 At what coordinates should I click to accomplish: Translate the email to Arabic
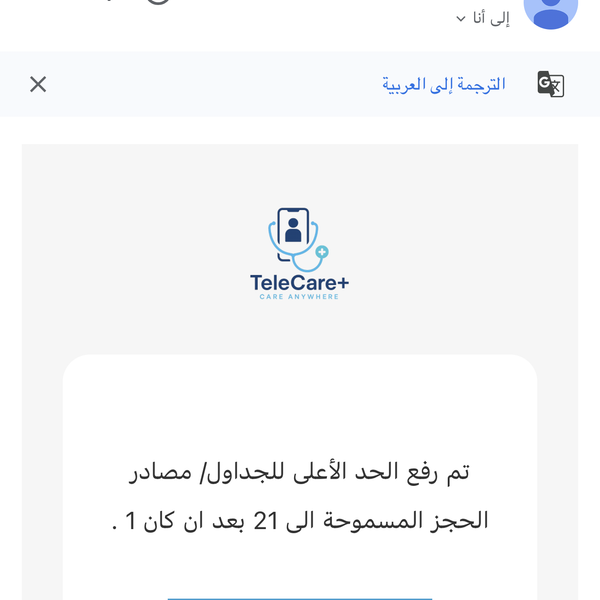tap(444, 84)
